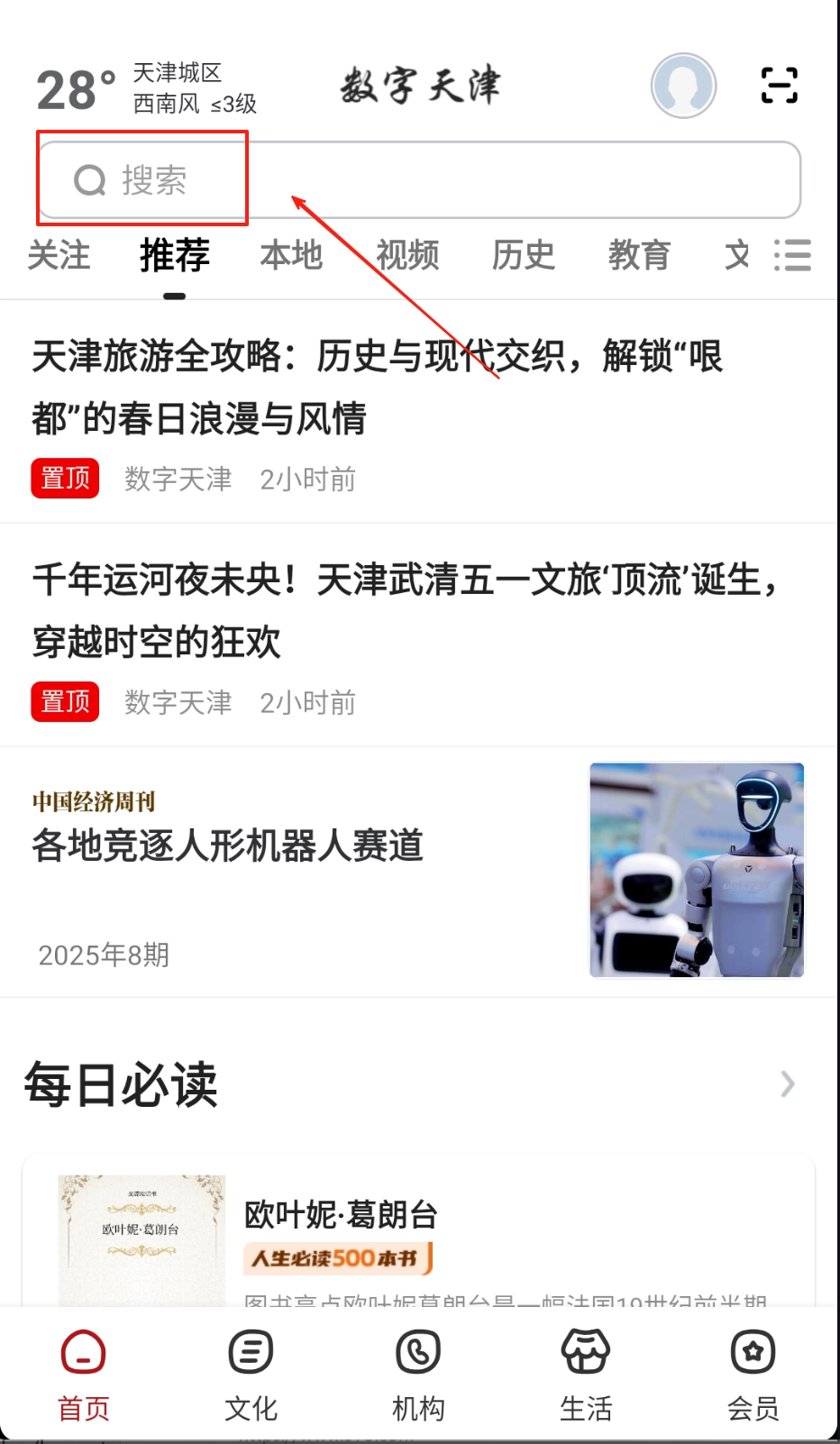Expand the 每日必读 section arrow
The height and width of the screenshot is (1444, 840).
tap(787, 1083)
